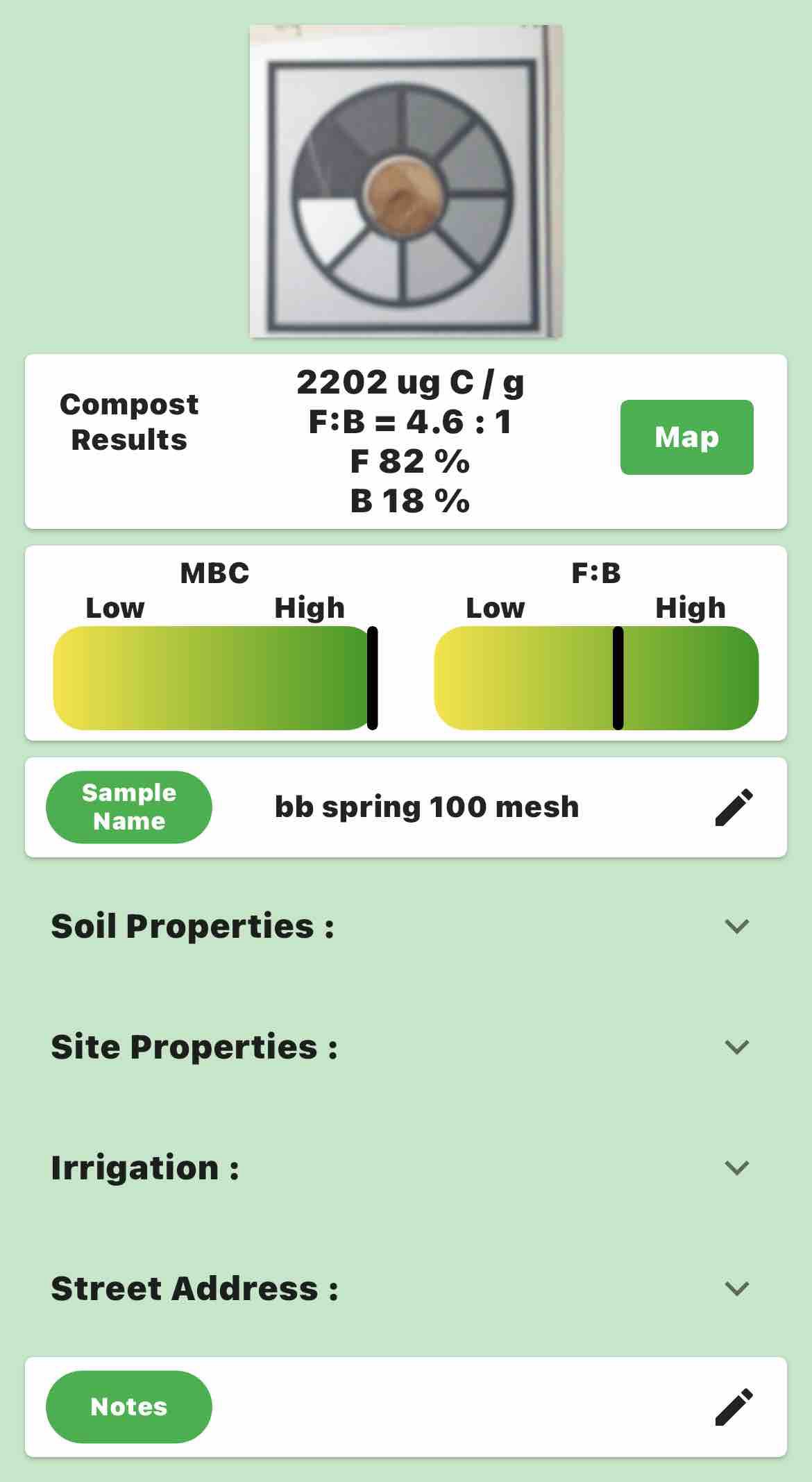
Task: Open the Map for compost results
Action: point(686,437)
